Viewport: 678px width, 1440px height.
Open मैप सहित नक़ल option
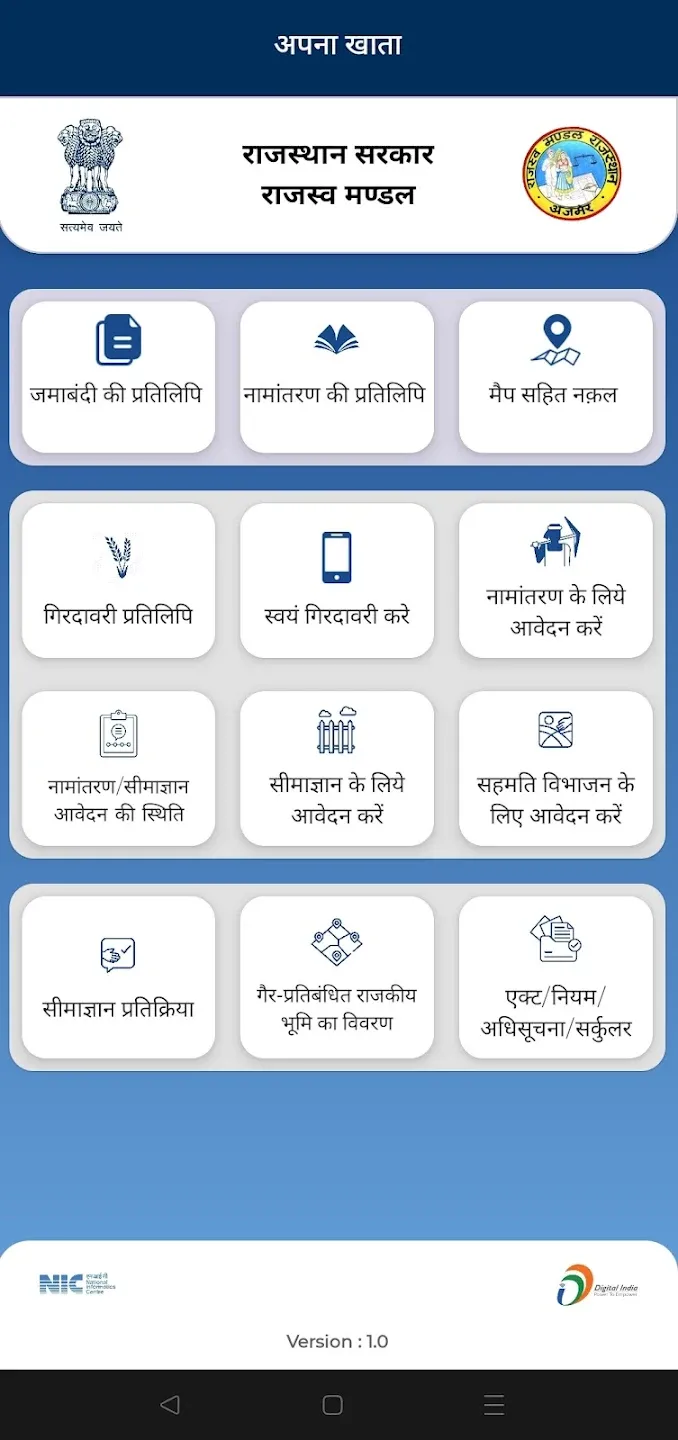(x=555, y=377)
